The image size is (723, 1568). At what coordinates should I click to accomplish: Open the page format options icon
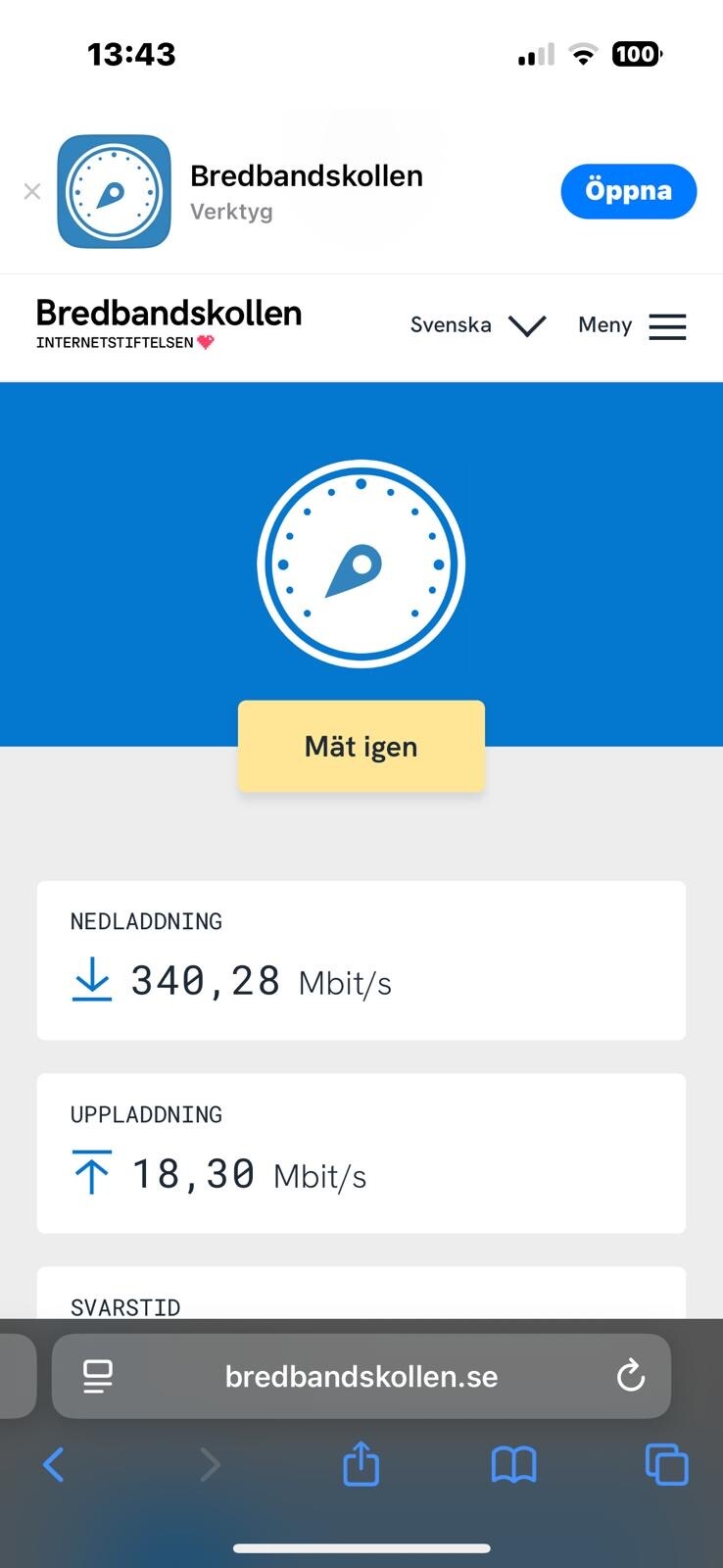pos(98,1377)
